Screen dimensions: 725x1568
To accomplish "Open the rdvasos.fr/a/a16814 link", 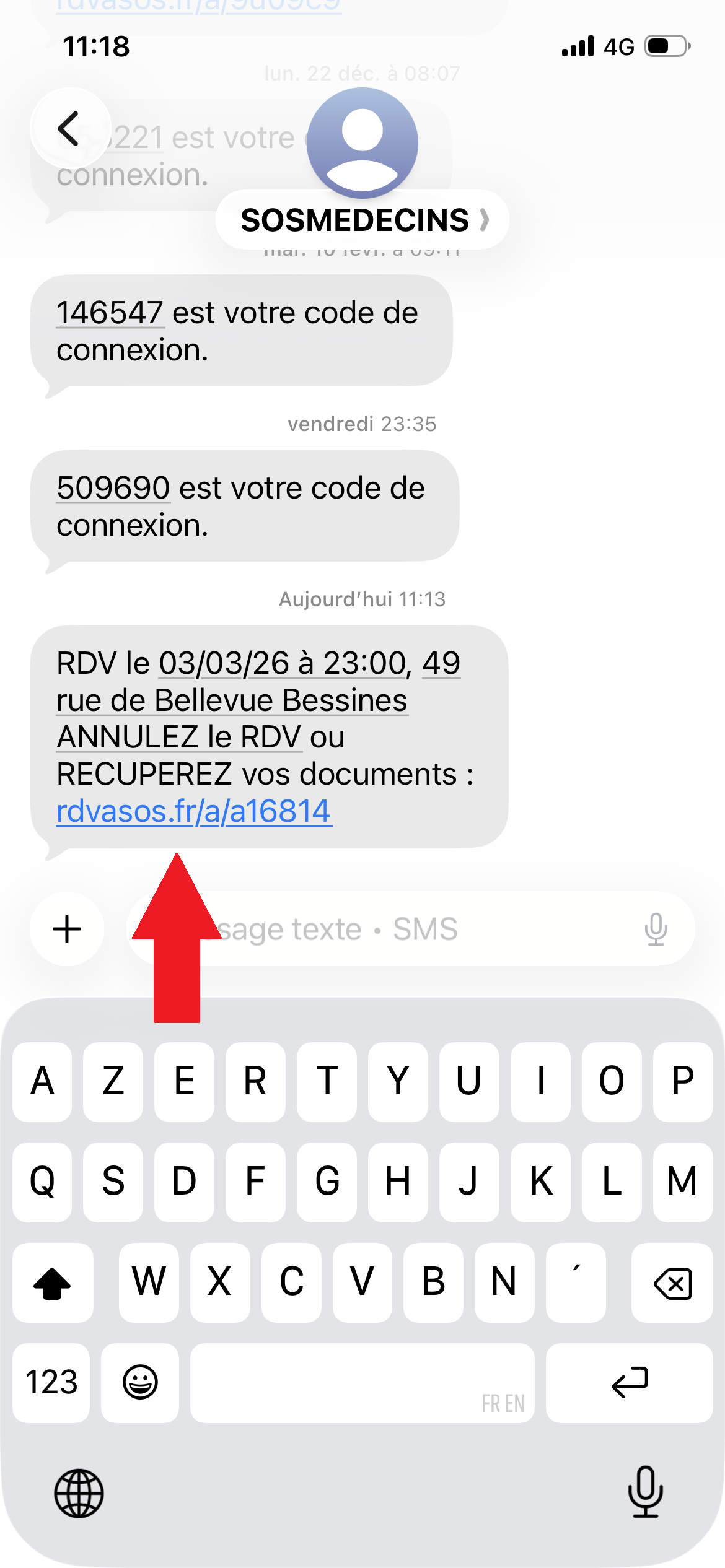I will pyautogui.click(x=194, y=811).
